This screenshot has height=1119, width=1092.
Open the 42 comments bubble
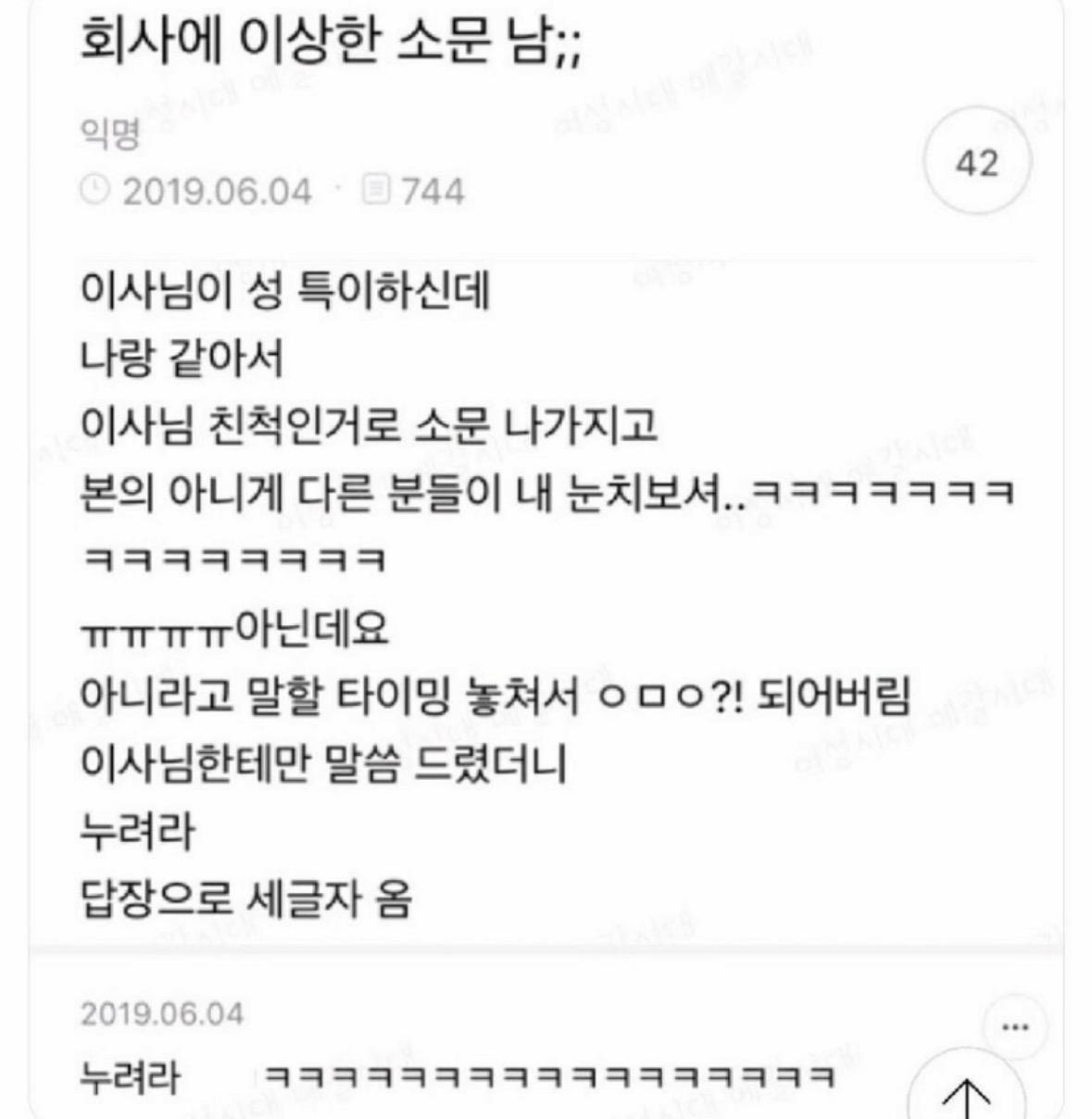coord(977,164)
